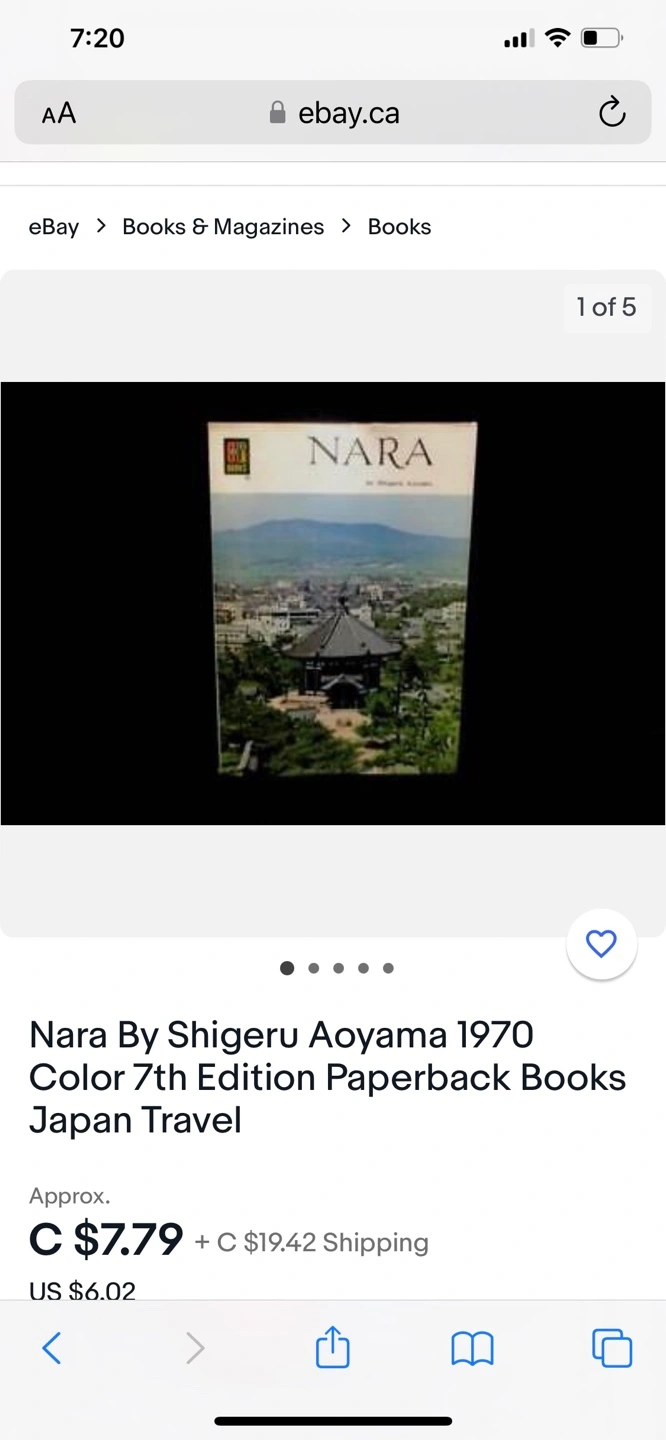Reload the page
This screenshot has width=666, height=1440.
[611, 113]
